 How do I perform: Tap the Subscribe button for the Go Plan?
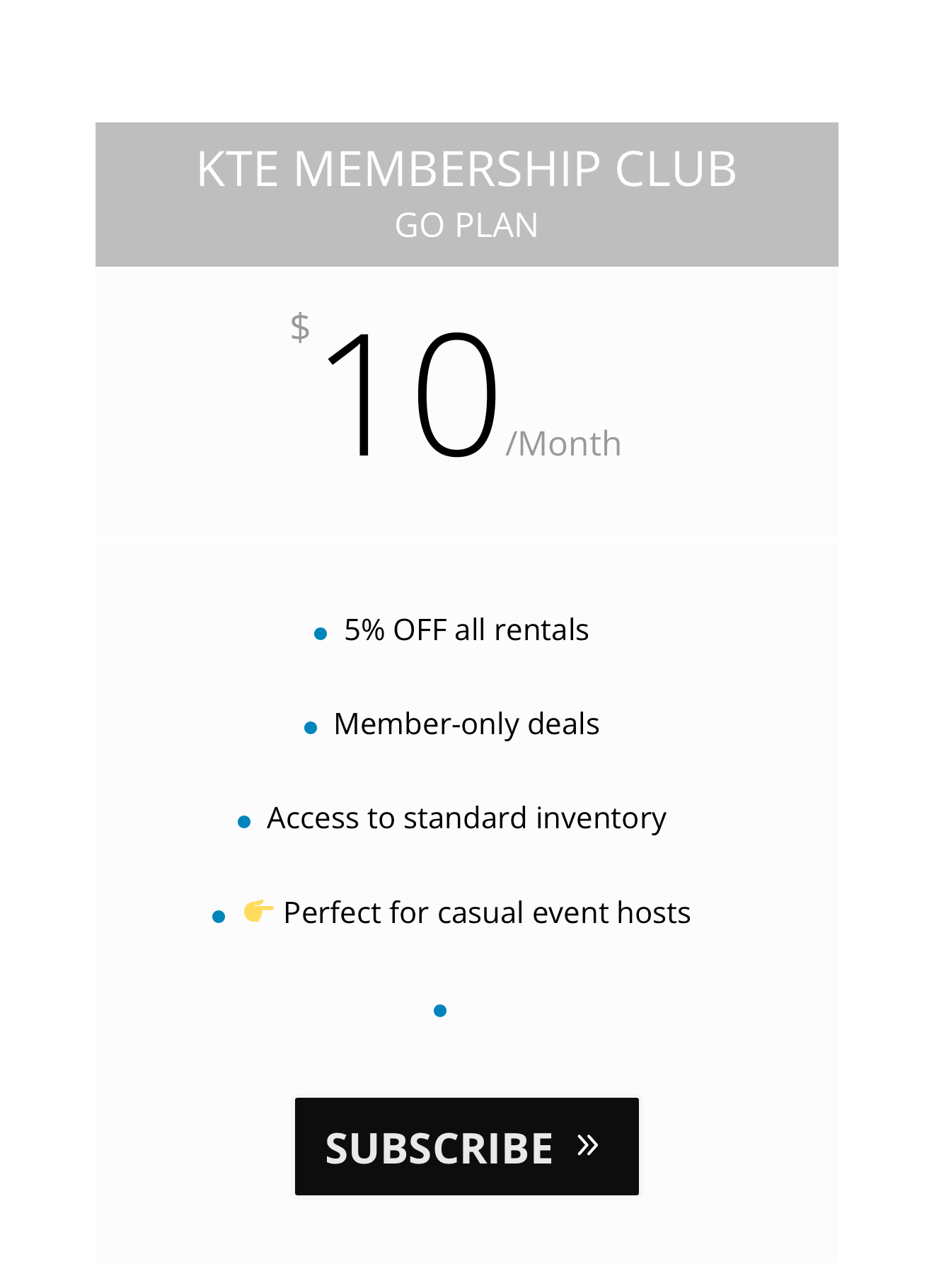pos(466,1146)
